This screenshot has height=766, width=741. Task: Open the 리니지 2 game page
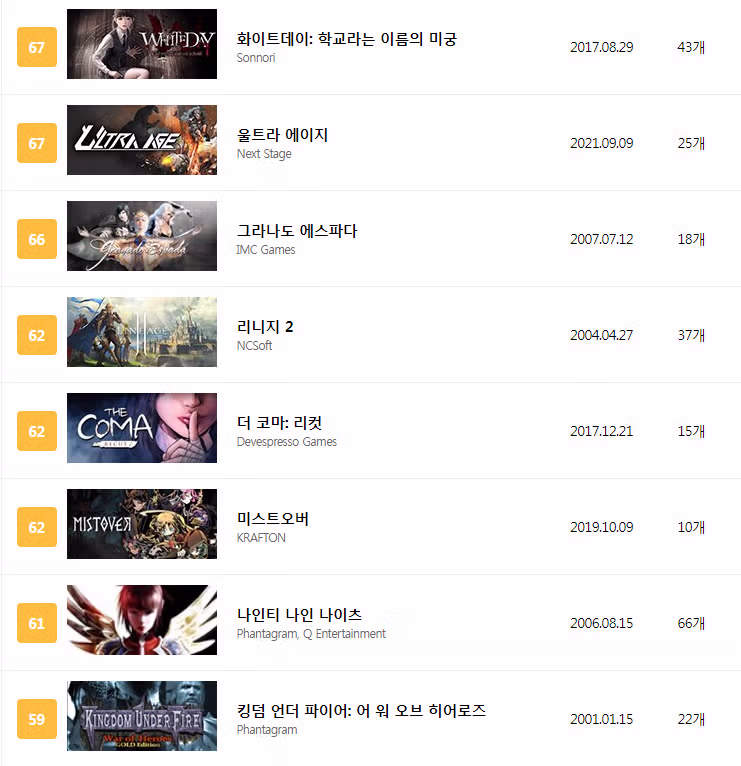tap(262, 324)
